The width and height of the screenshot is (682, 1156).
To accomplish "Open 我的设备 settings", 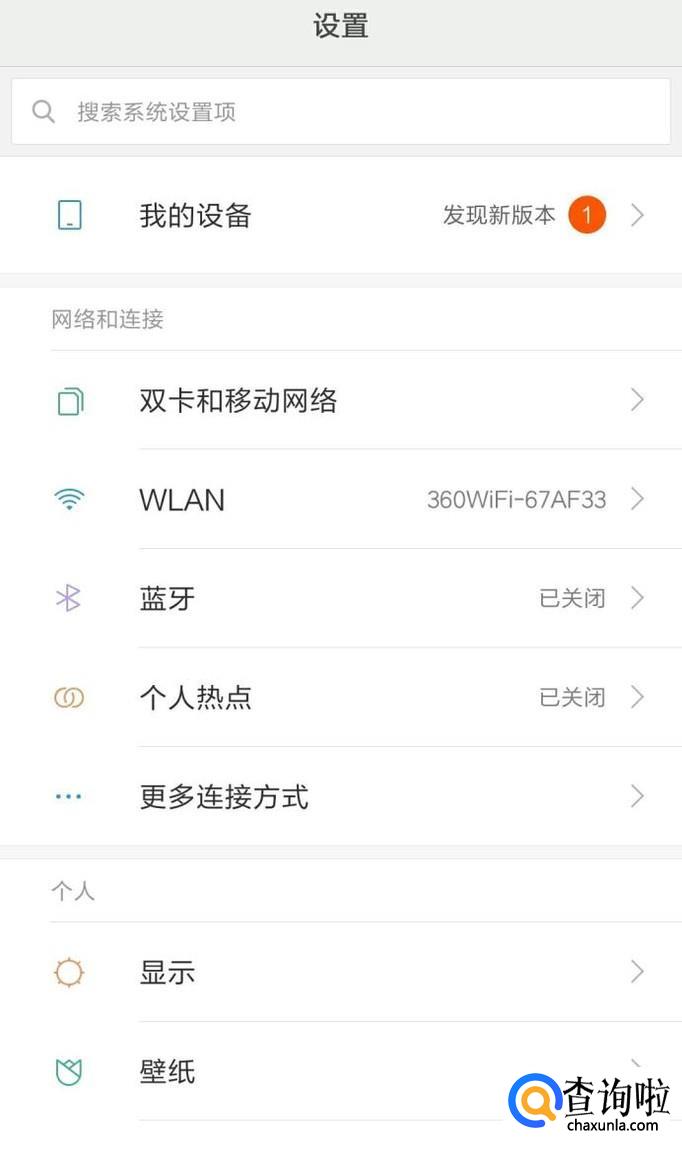I will click(x=340, y=215).
